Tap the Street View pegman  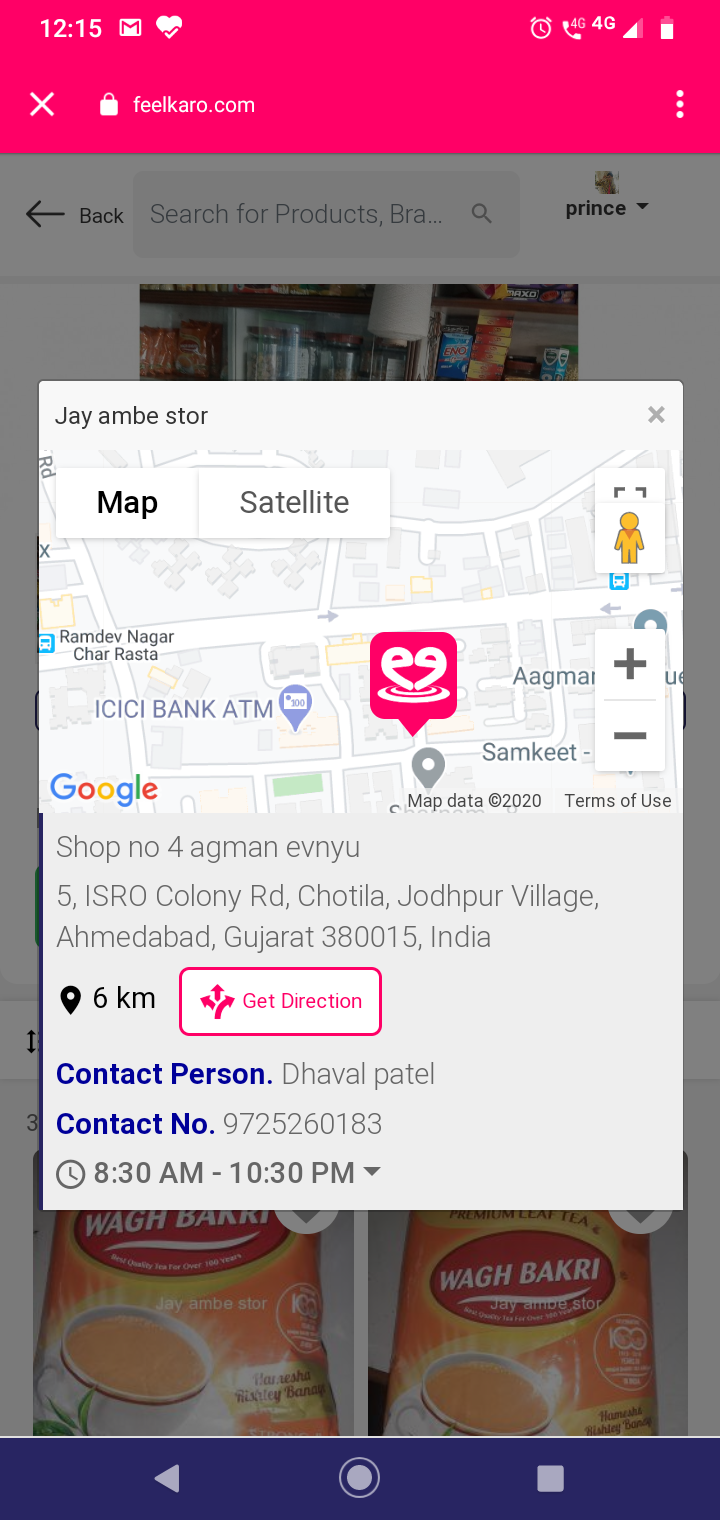coord(629,540)
